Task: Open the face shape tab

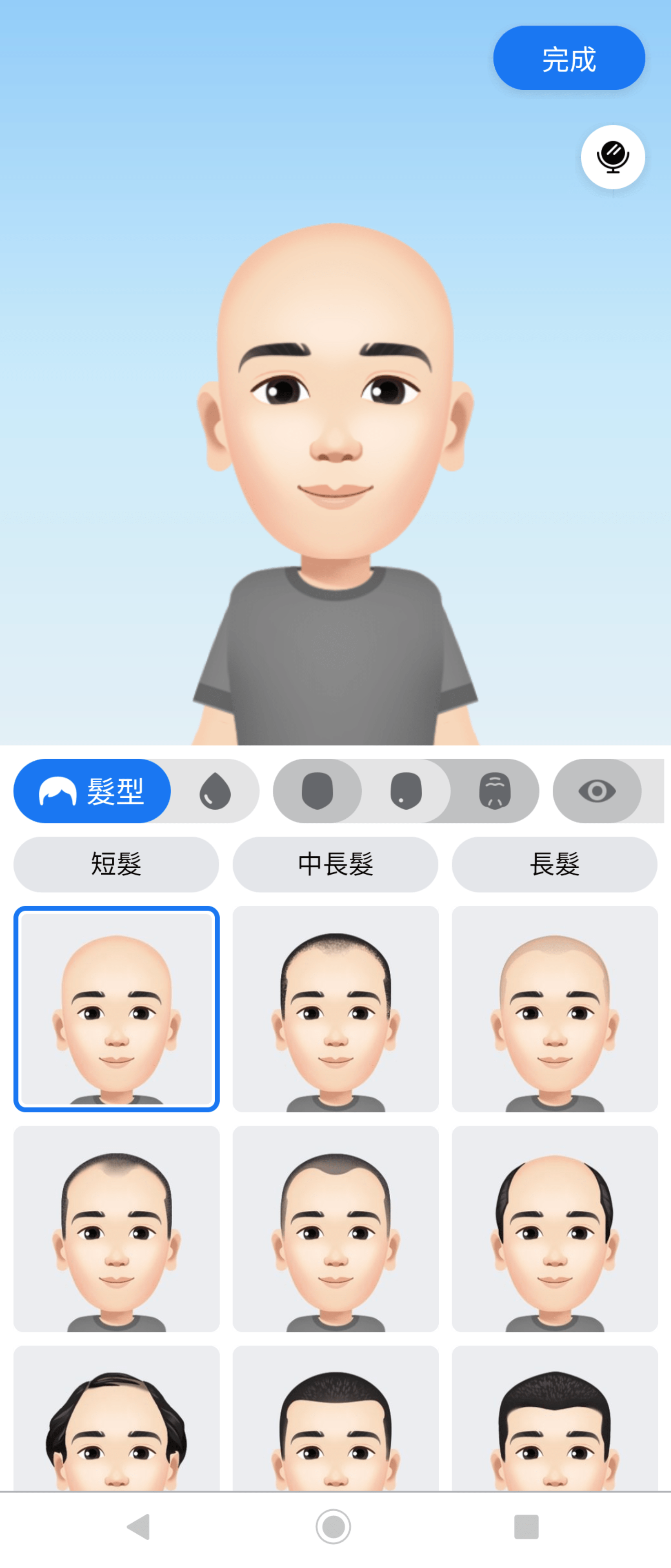Action: pos(318,791)
